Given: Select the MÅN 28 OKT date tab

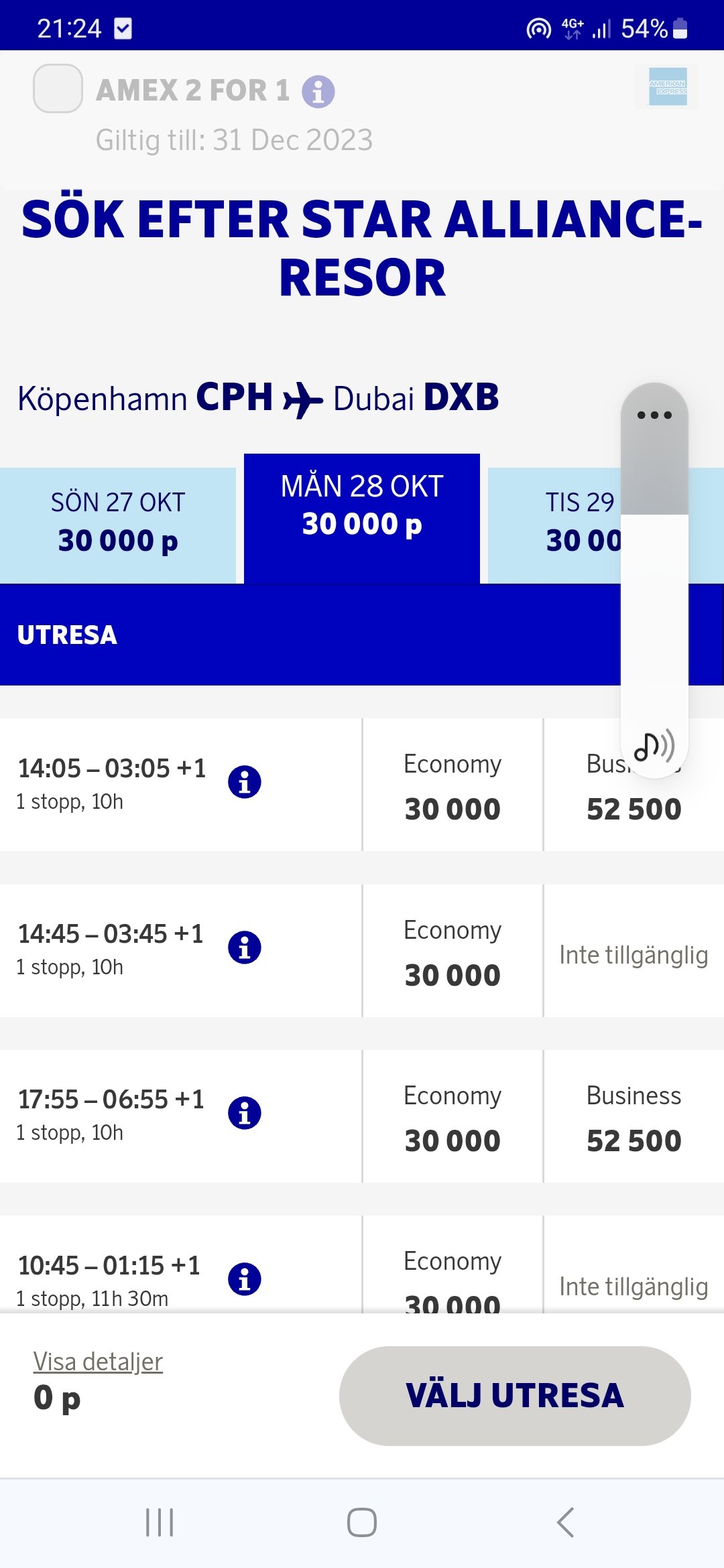Looking at the screenshot, I should coord(362,516).
